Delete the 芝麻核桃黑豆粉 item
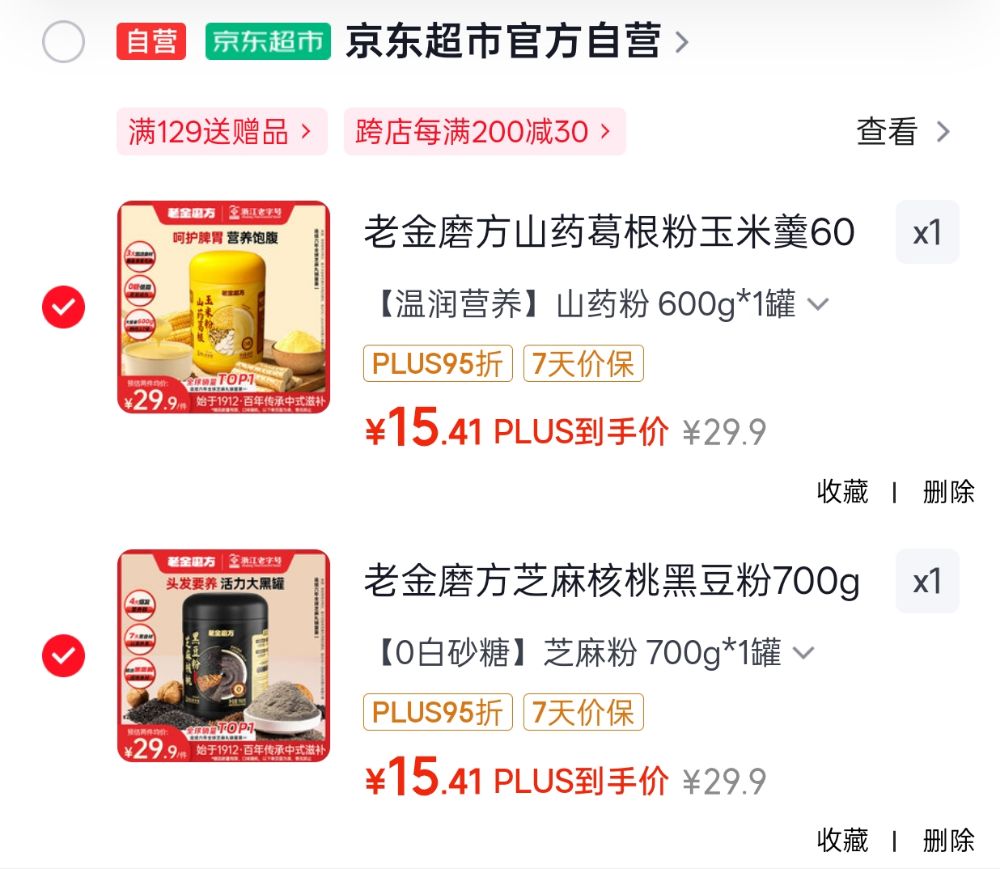 click(x=948, y=840)
